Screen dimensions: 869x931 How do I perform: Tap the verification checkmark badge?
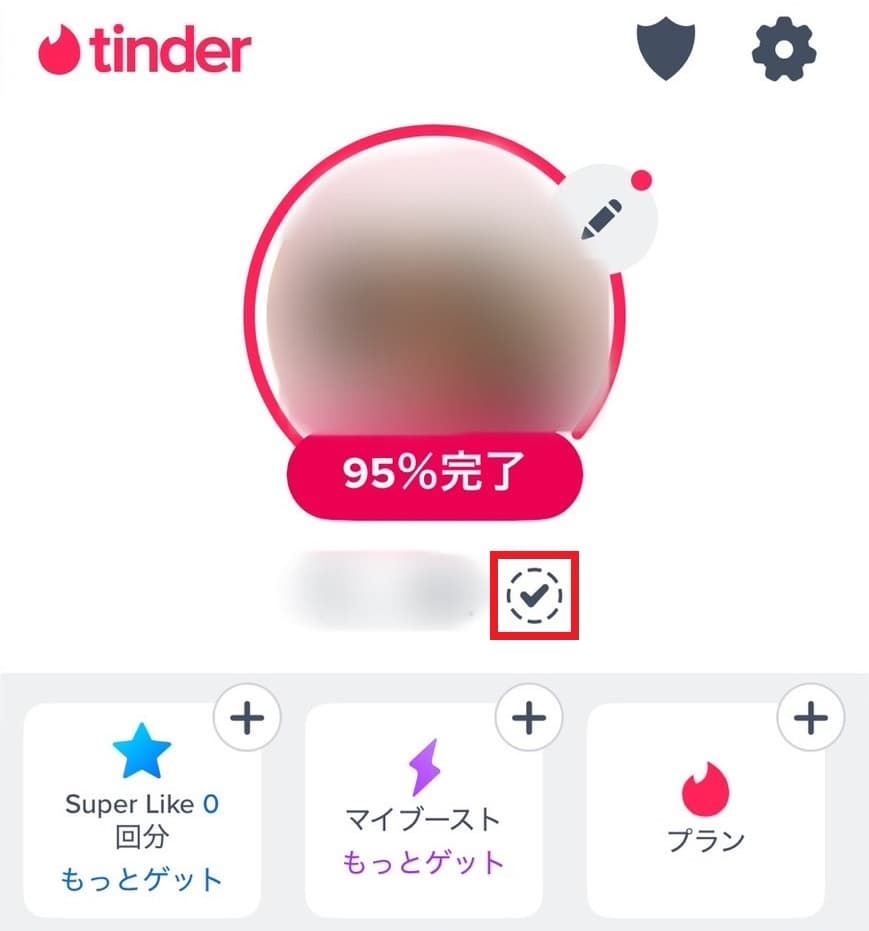point(535,595)
